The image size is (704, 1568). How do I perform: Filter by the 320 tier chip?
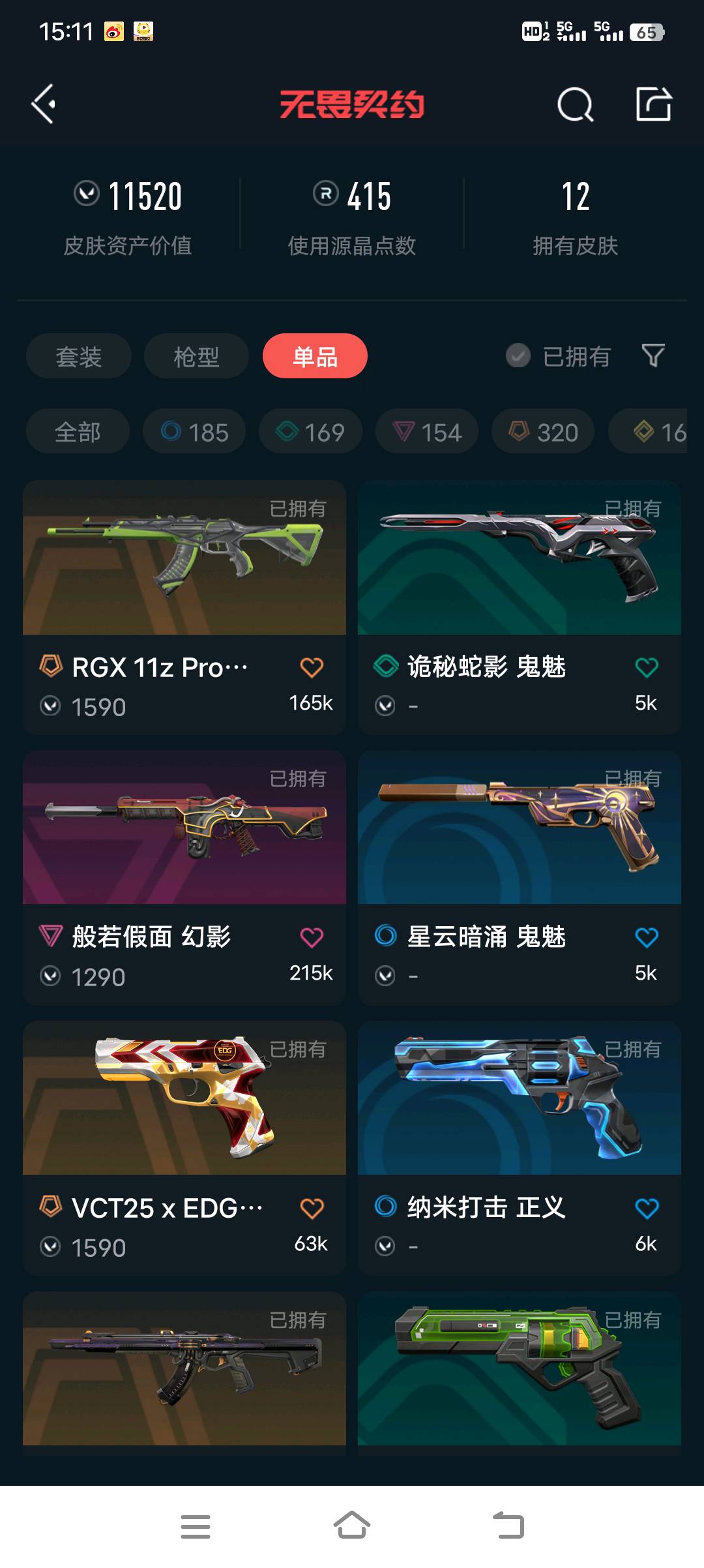pos(543,432)
